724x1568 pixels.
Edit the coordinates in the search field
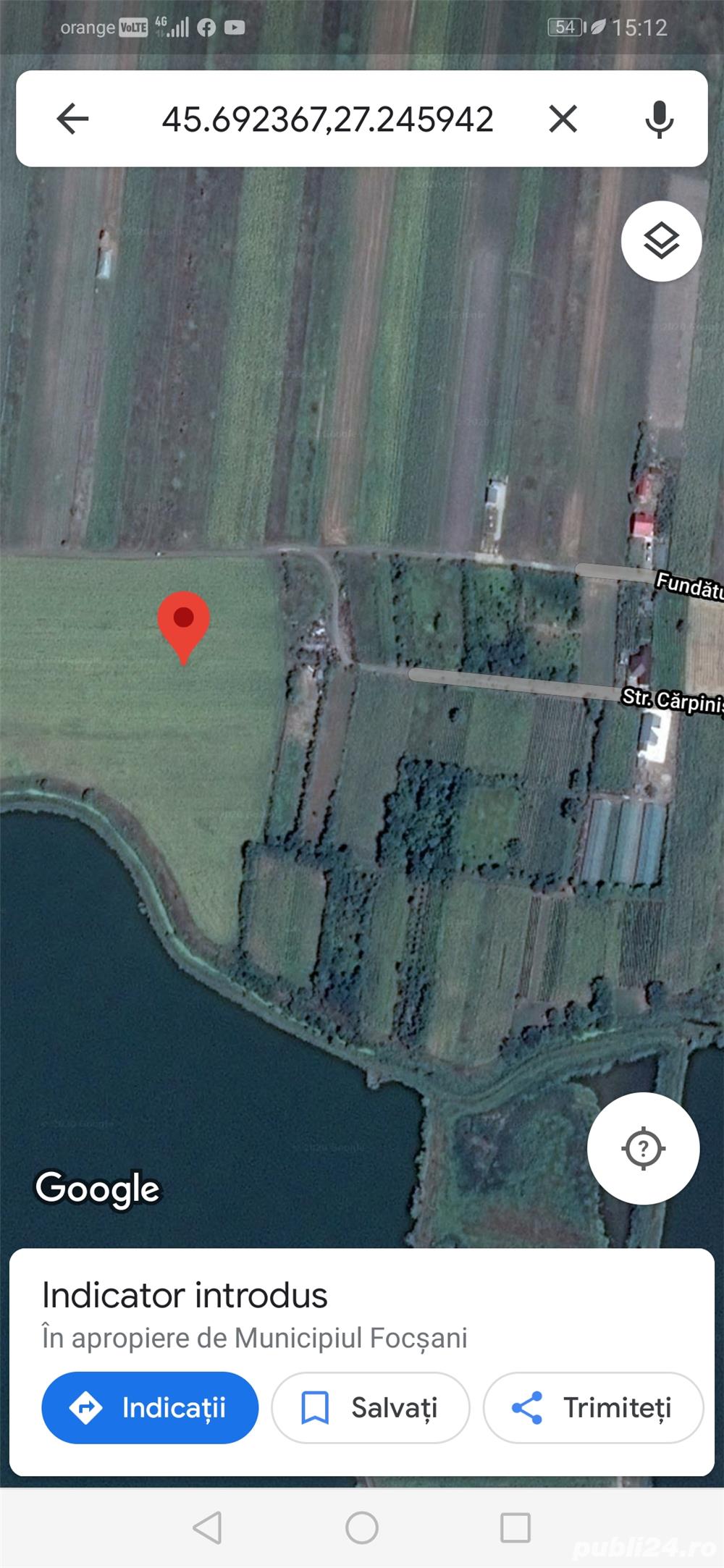pos(327,119)
